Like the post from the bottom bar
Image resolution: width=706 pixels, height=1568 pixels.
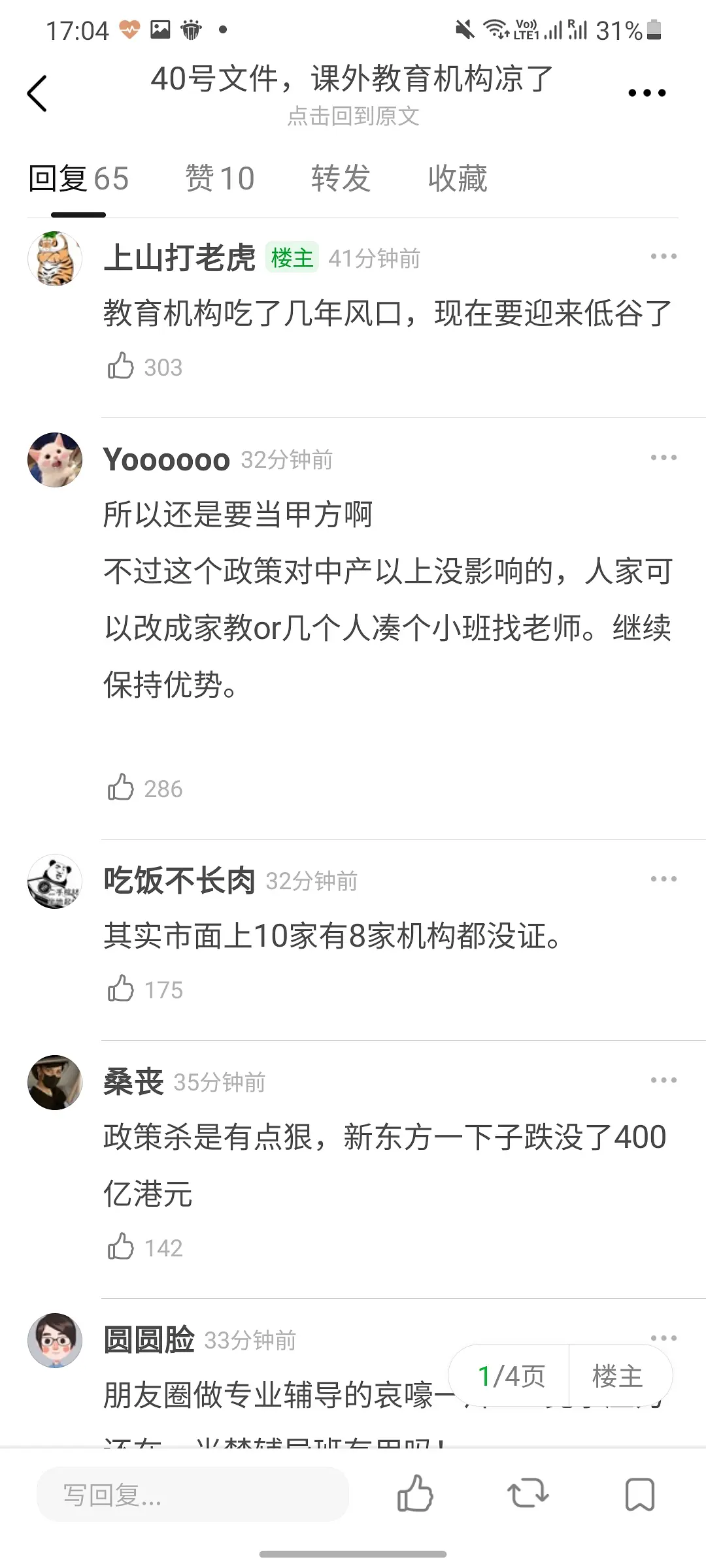coord(415,1494)
